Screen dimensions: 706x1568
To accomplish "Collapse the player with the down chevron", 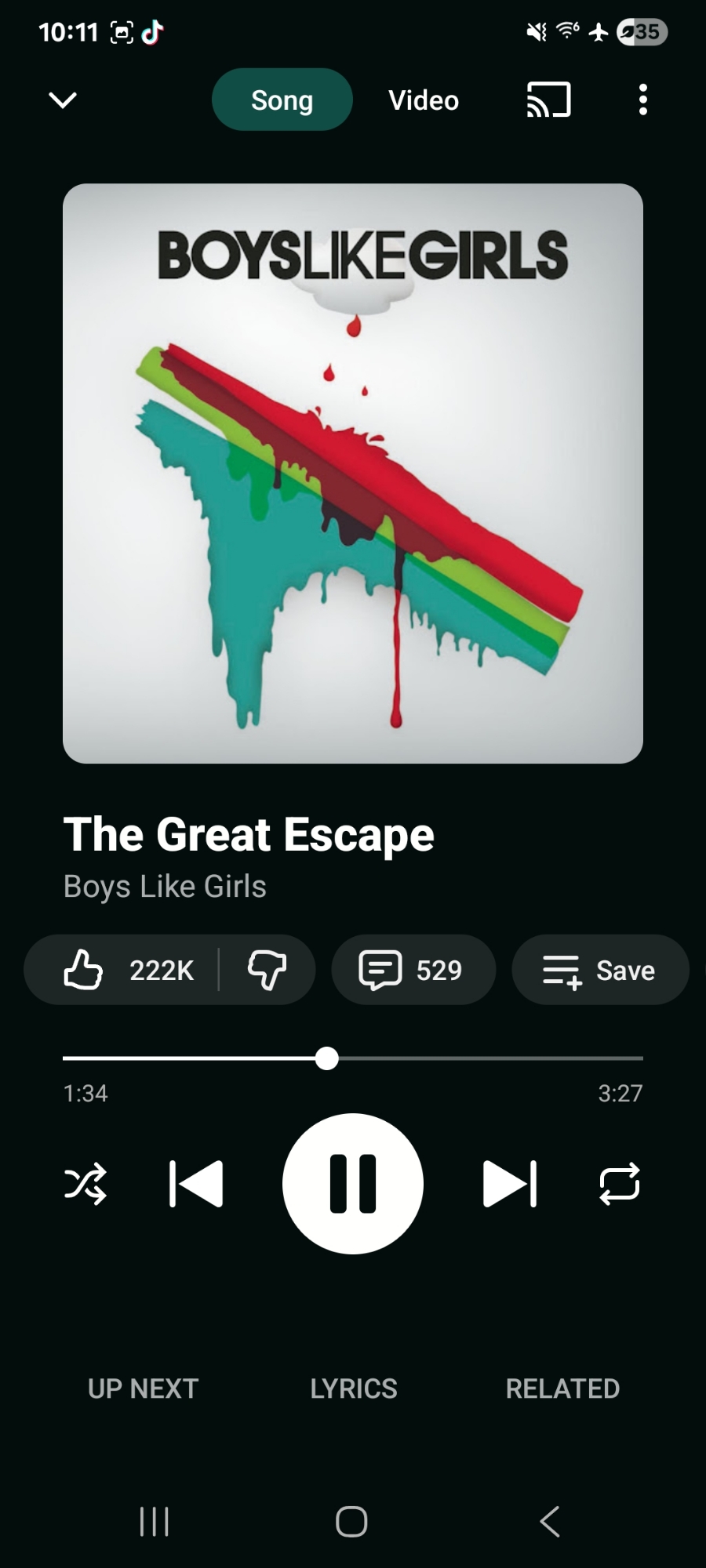I will coord(63,100).
